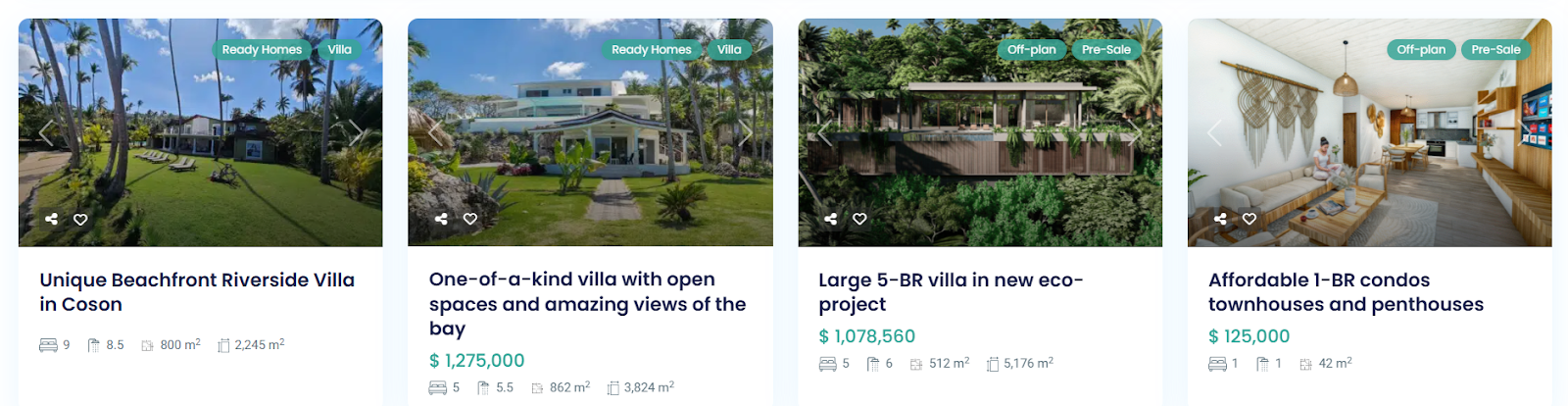Show previous photo of the Beachfront Riverside Villa

(45, 132)
